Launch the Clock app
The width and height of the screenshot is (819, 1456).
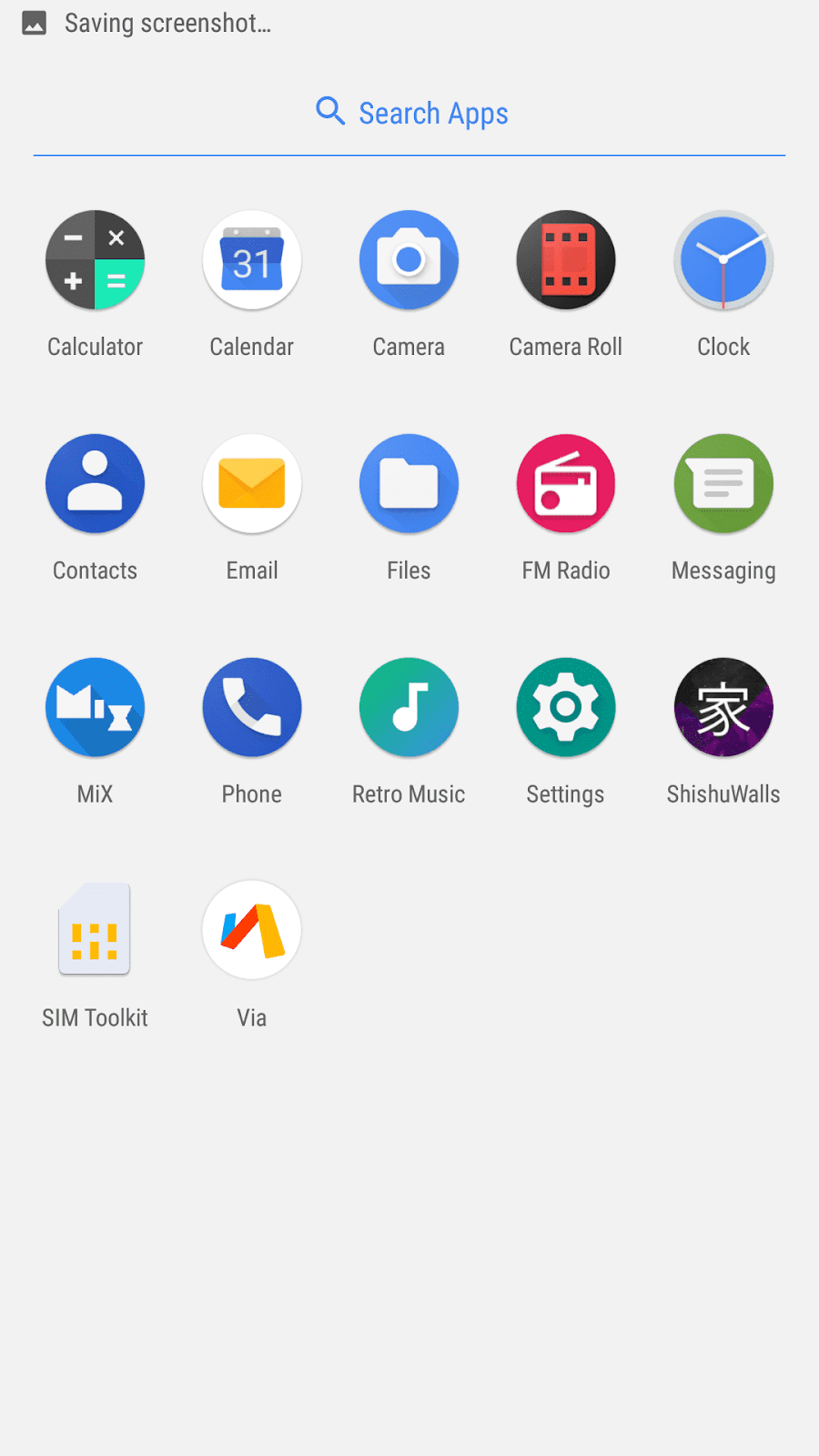coord(723,260)
